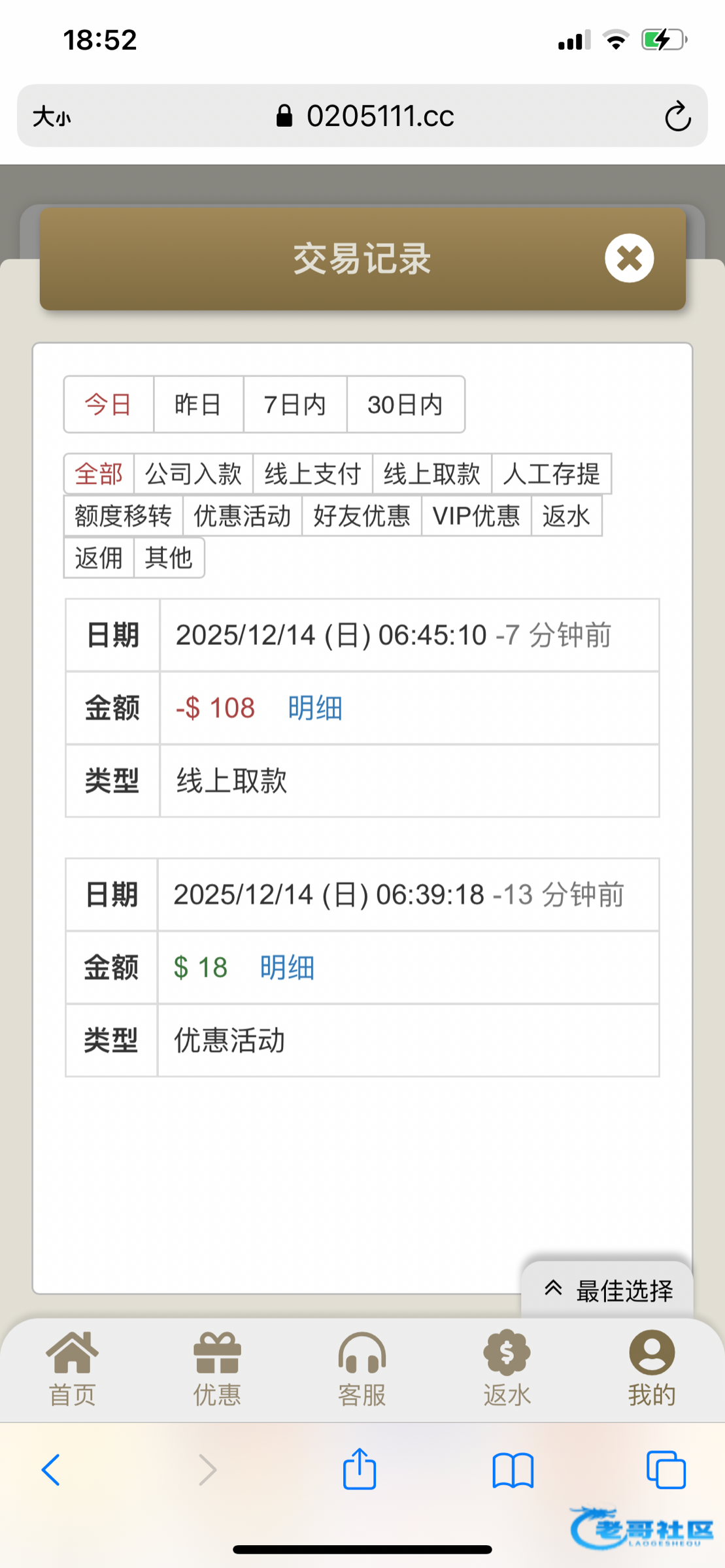This screenshot has height=1568, width=725.
Task: Open 明细 for the -$108 withdrawal
Action: [x=315, y=708]
